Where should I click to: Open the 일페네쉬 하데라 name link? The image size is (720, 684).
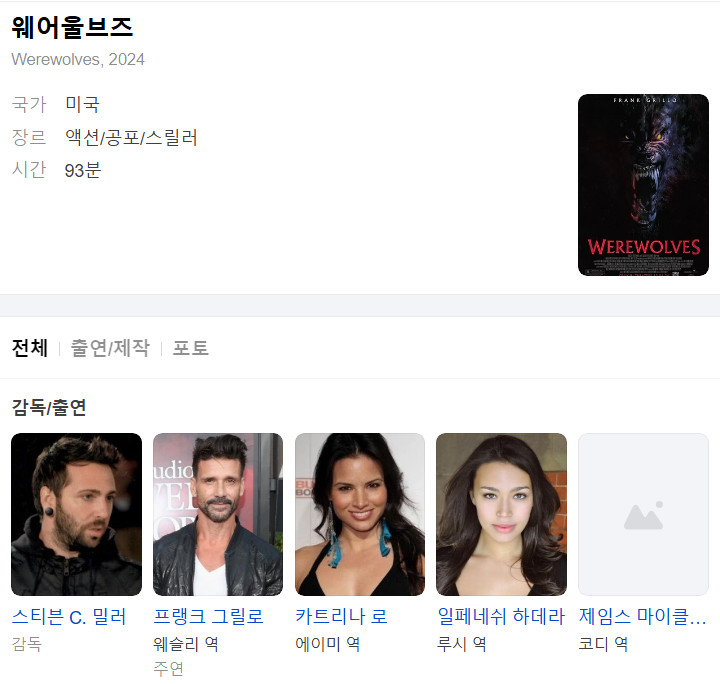501,616
